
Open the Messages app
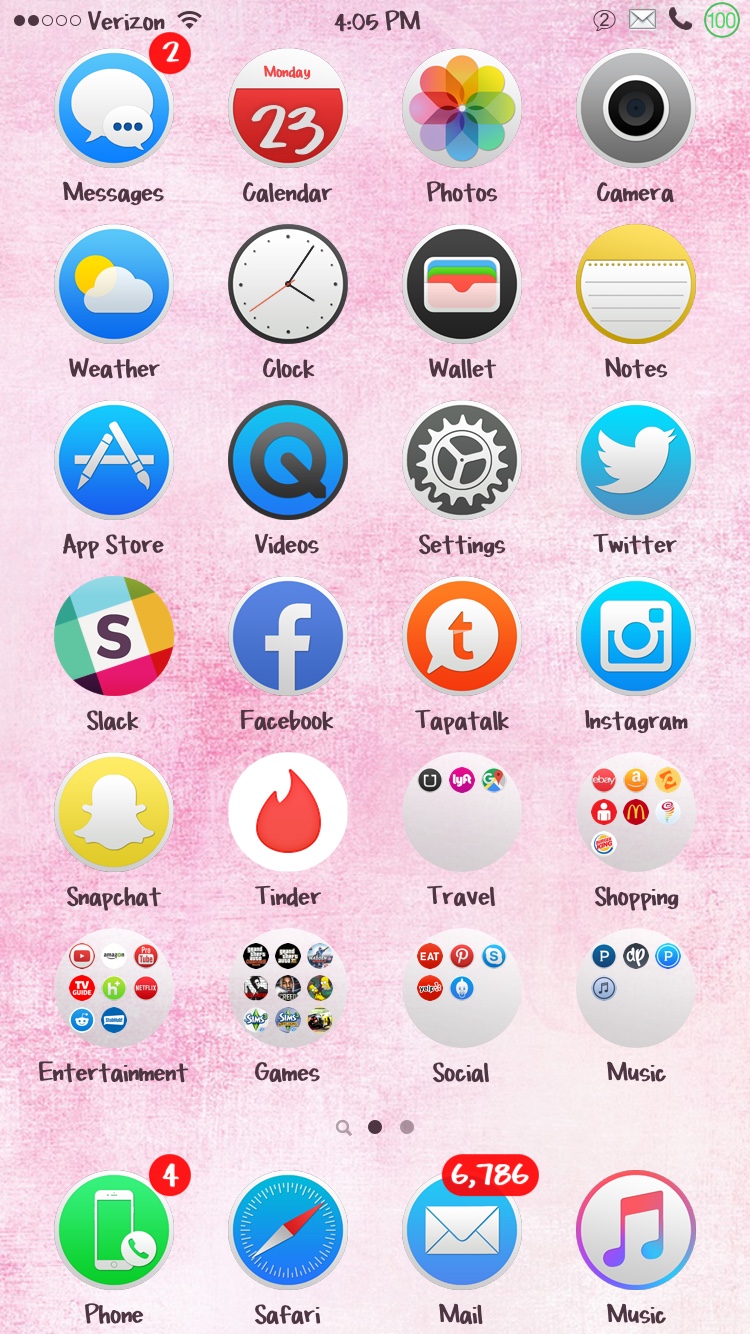click(x=113, y=108)
